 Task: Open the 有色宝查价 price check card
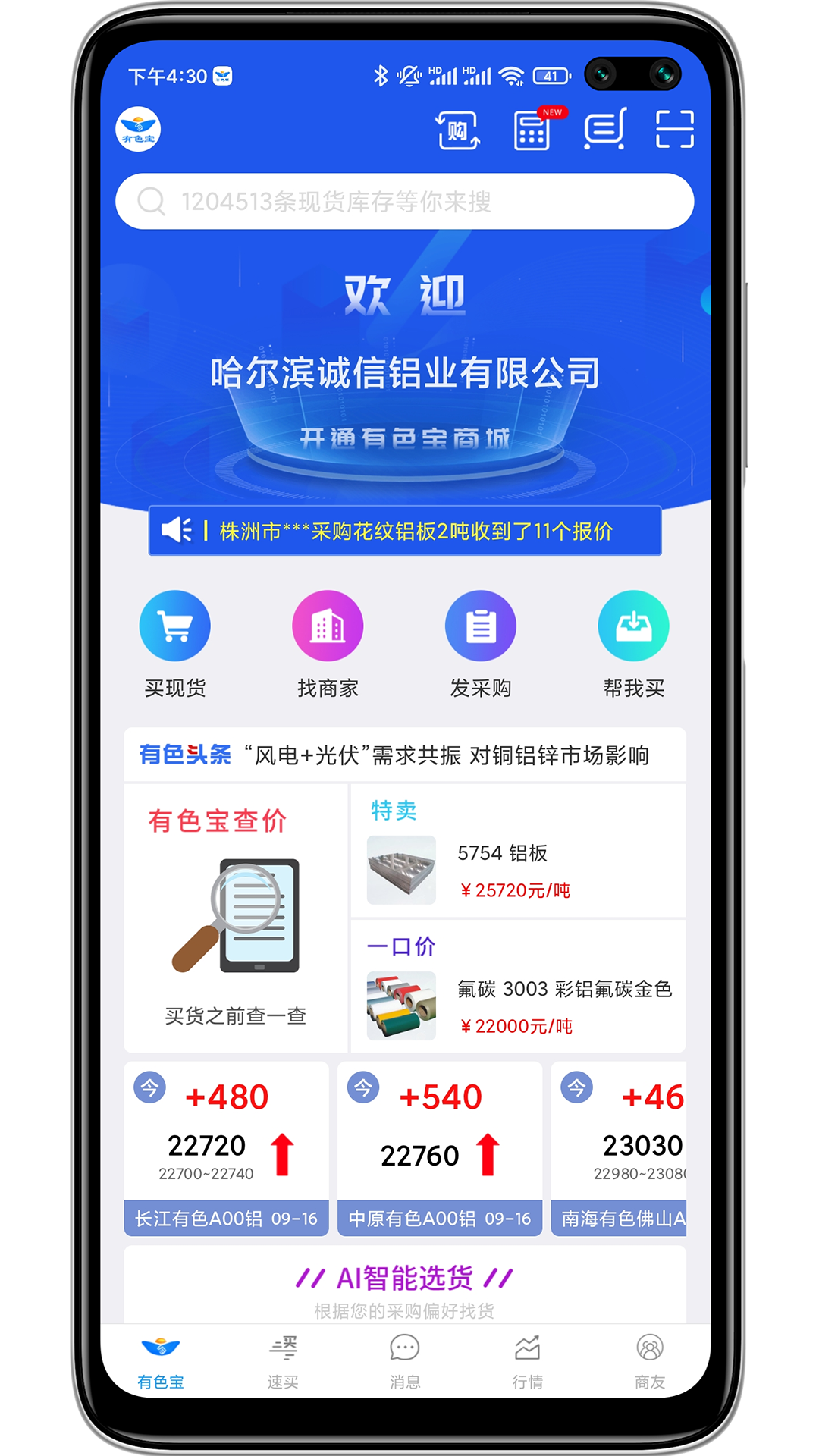click(x=235, y=918)
